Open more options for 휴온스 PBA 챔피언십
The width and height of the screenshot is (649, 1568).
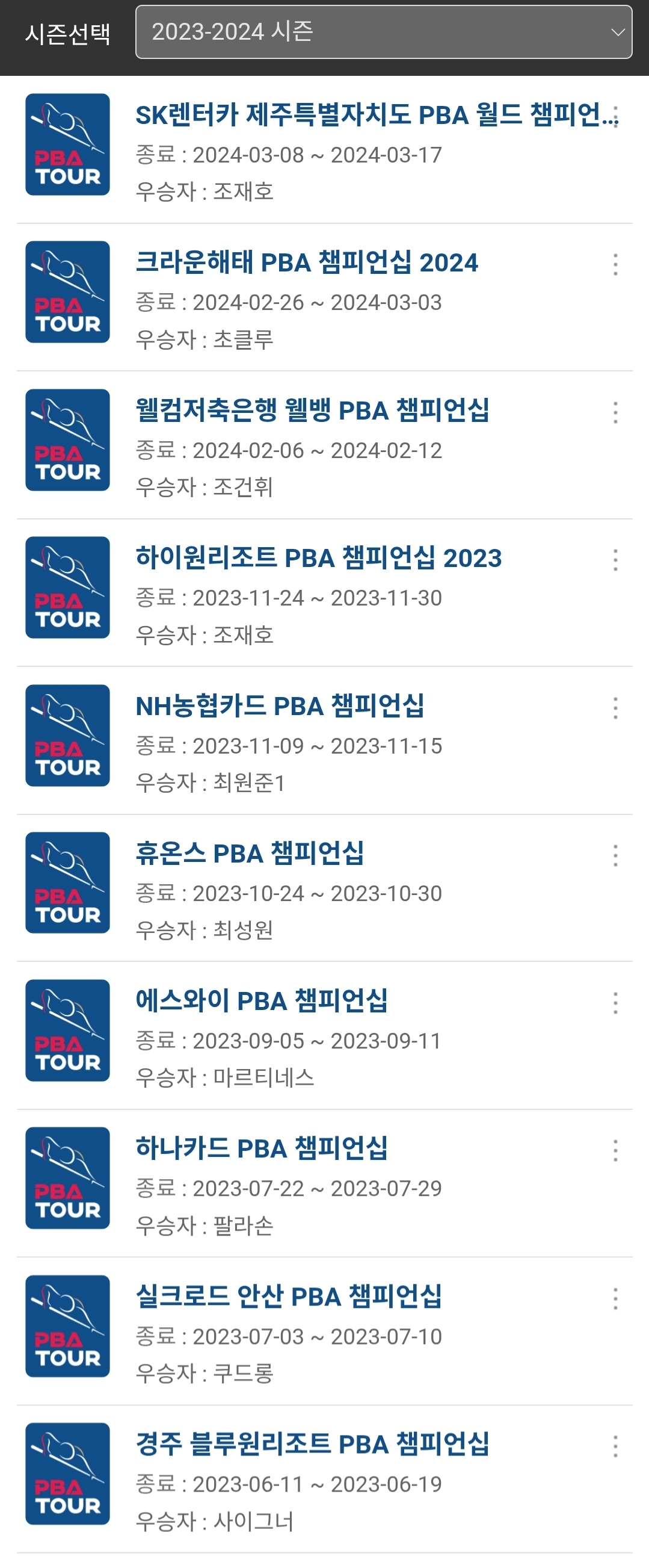[615, 855]
